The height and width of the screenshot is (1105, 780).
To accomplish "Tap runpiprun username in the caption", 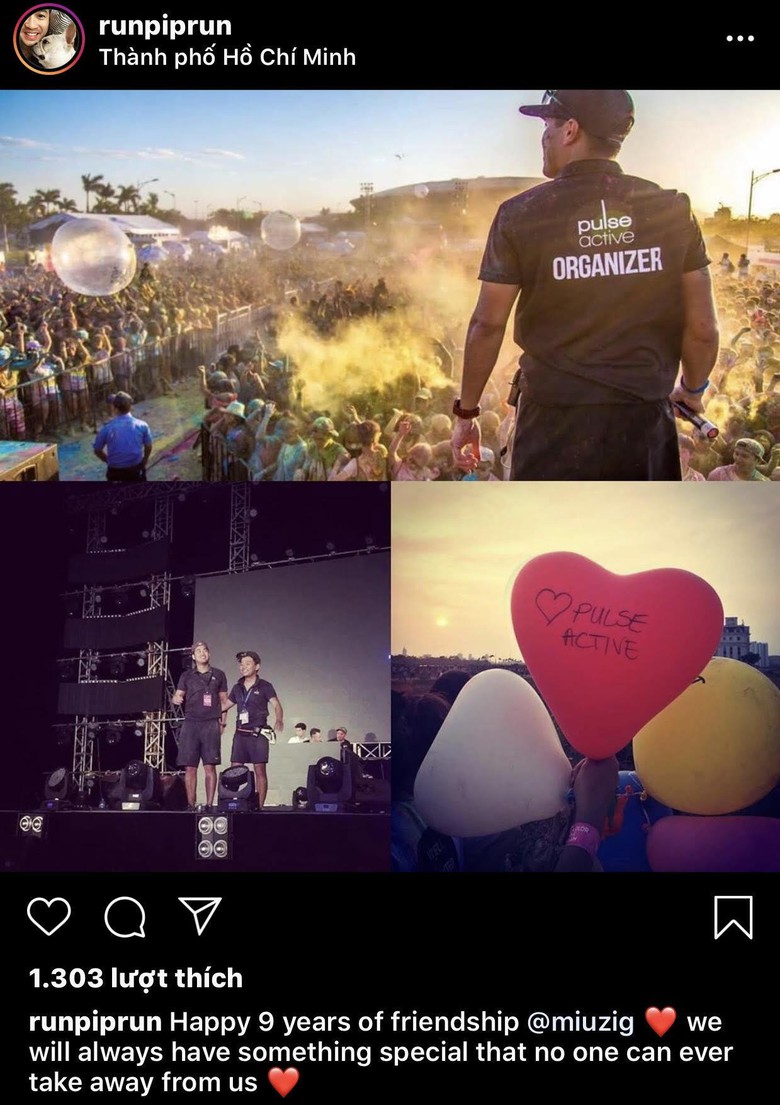I will [95, 1022].
